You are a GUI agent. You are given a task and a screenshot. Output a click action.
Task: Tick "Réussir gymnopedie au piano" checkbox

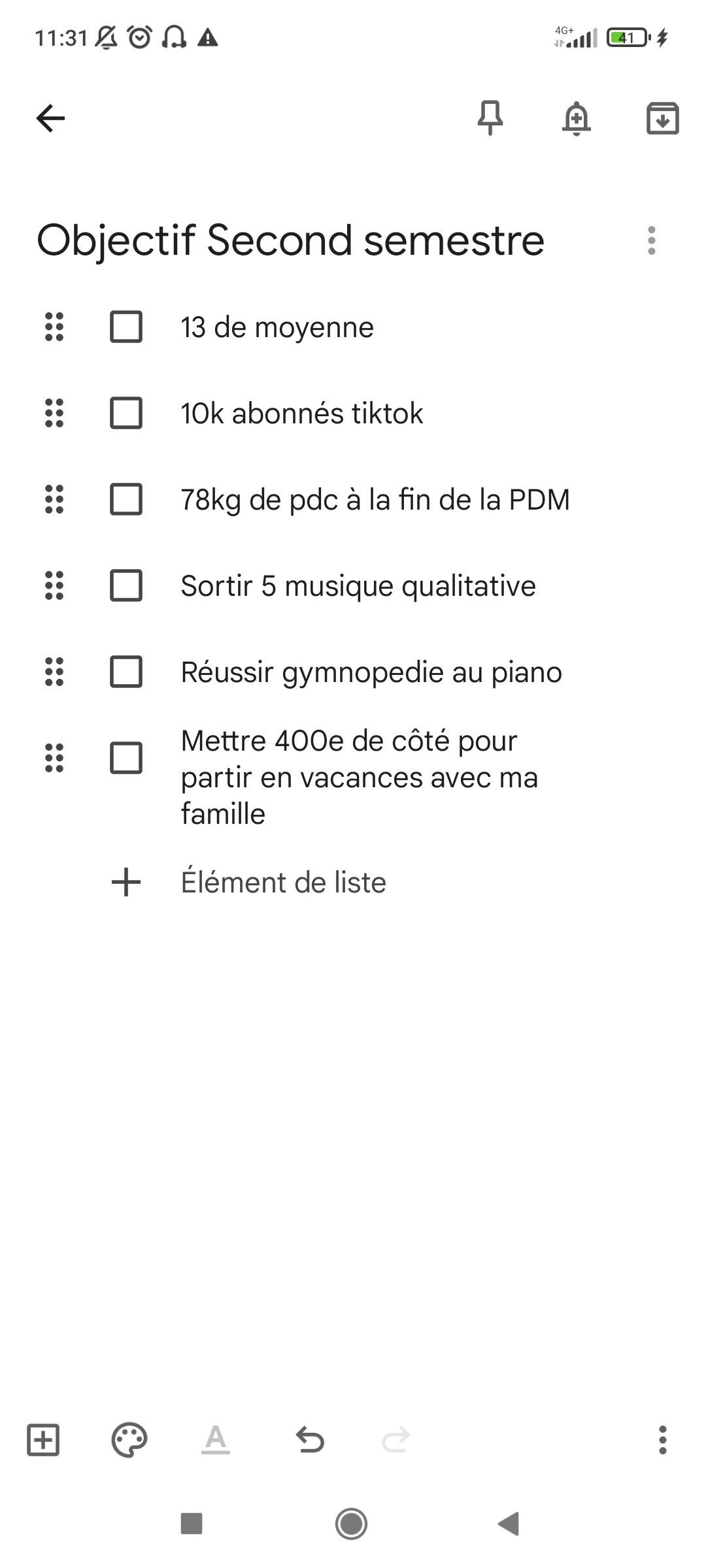pyautogui.click(x=126, y=672)
